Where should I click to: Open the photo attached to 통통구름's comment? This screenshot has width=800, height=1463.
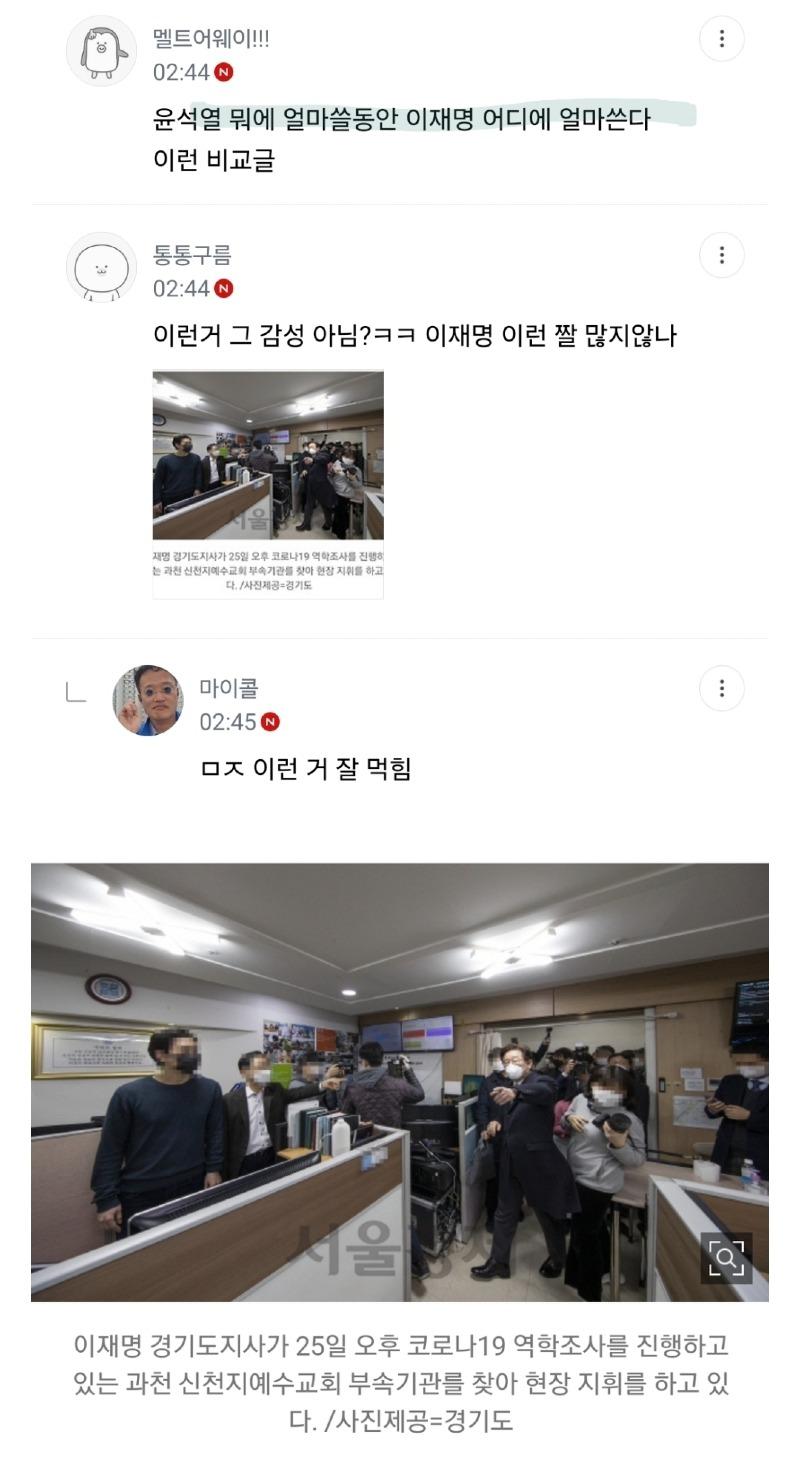[268, 484]
